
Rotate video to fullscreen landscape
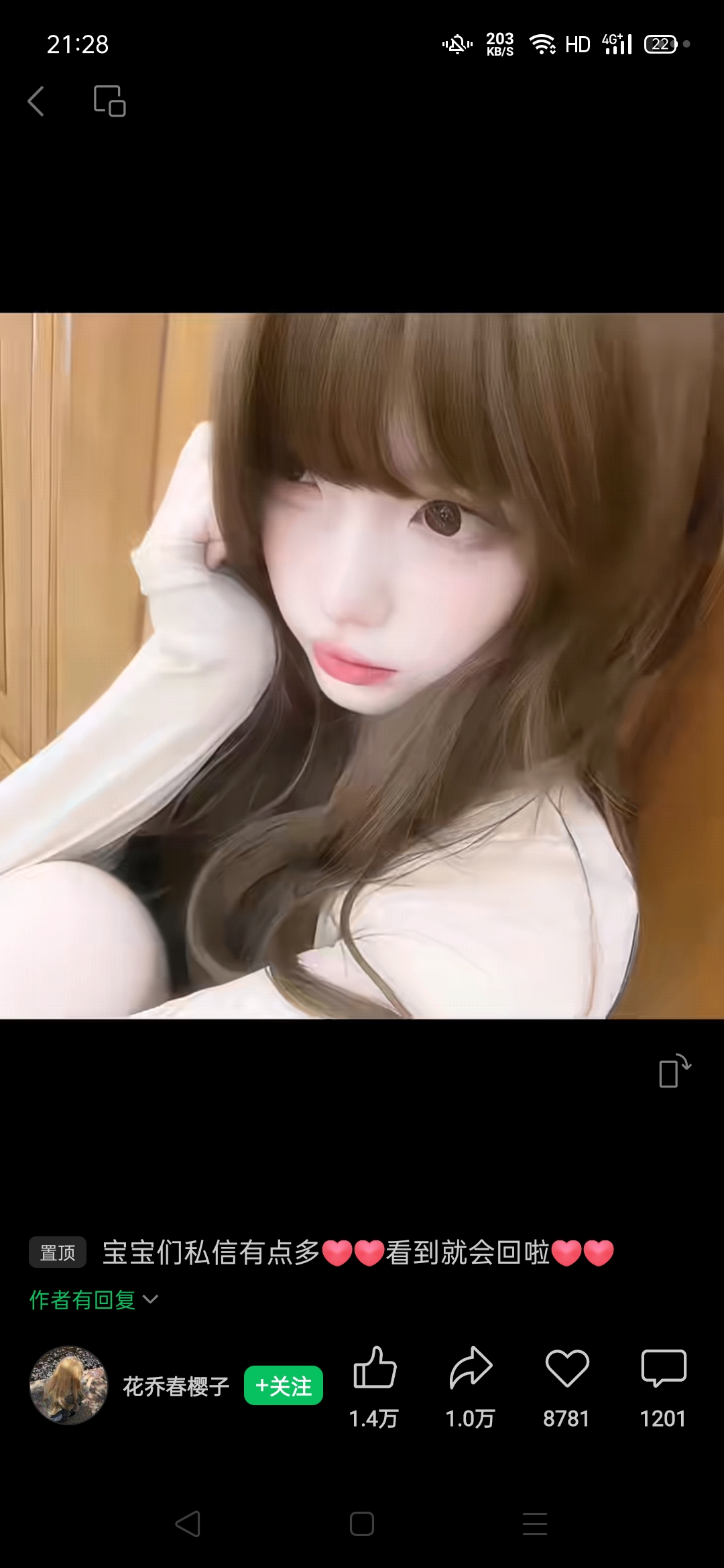point(674,1071)
